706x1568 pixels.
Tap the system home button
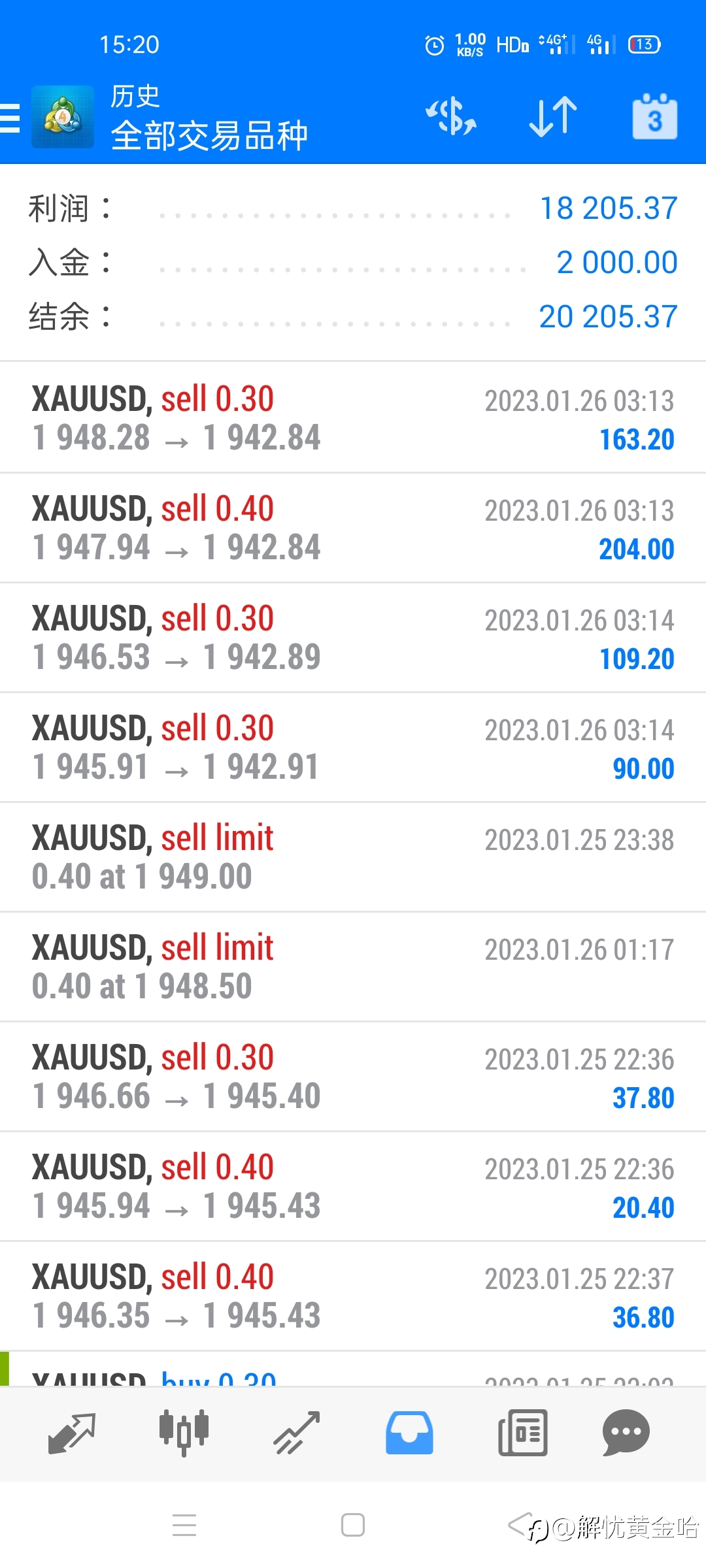tap(353, 1526)
